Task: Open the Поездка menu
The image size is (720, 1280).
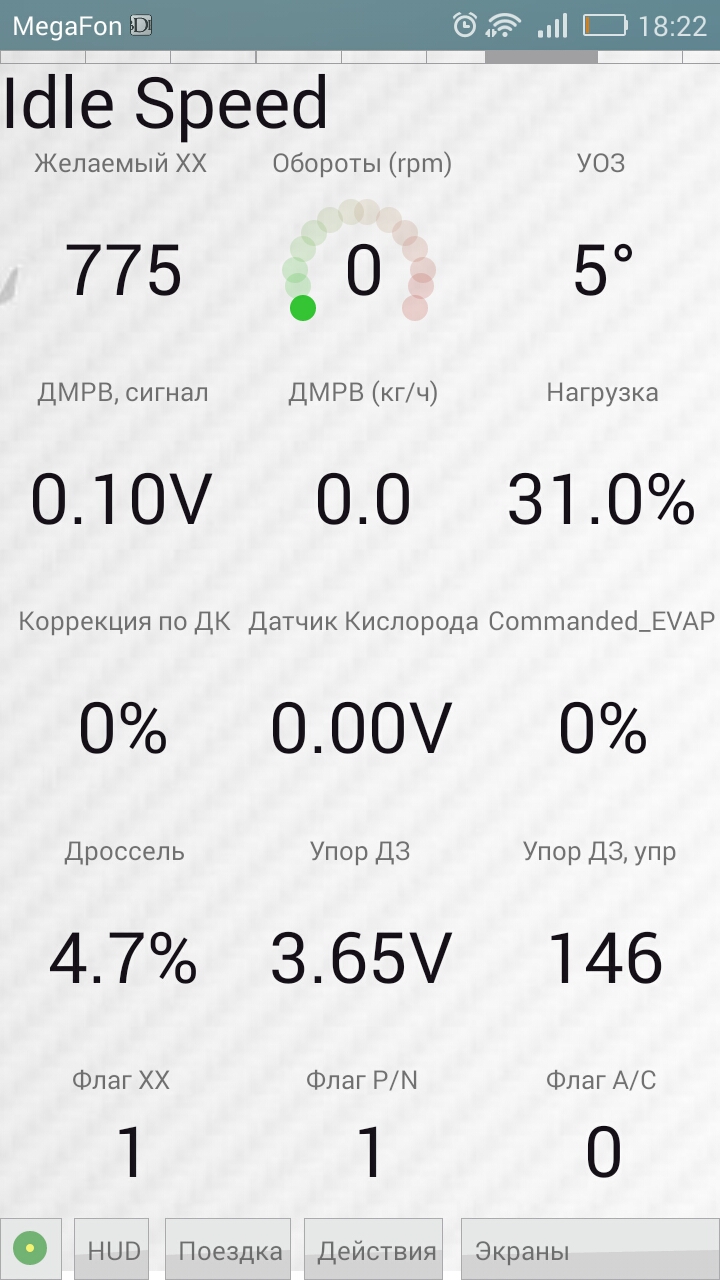Action: pos(228,1248)
